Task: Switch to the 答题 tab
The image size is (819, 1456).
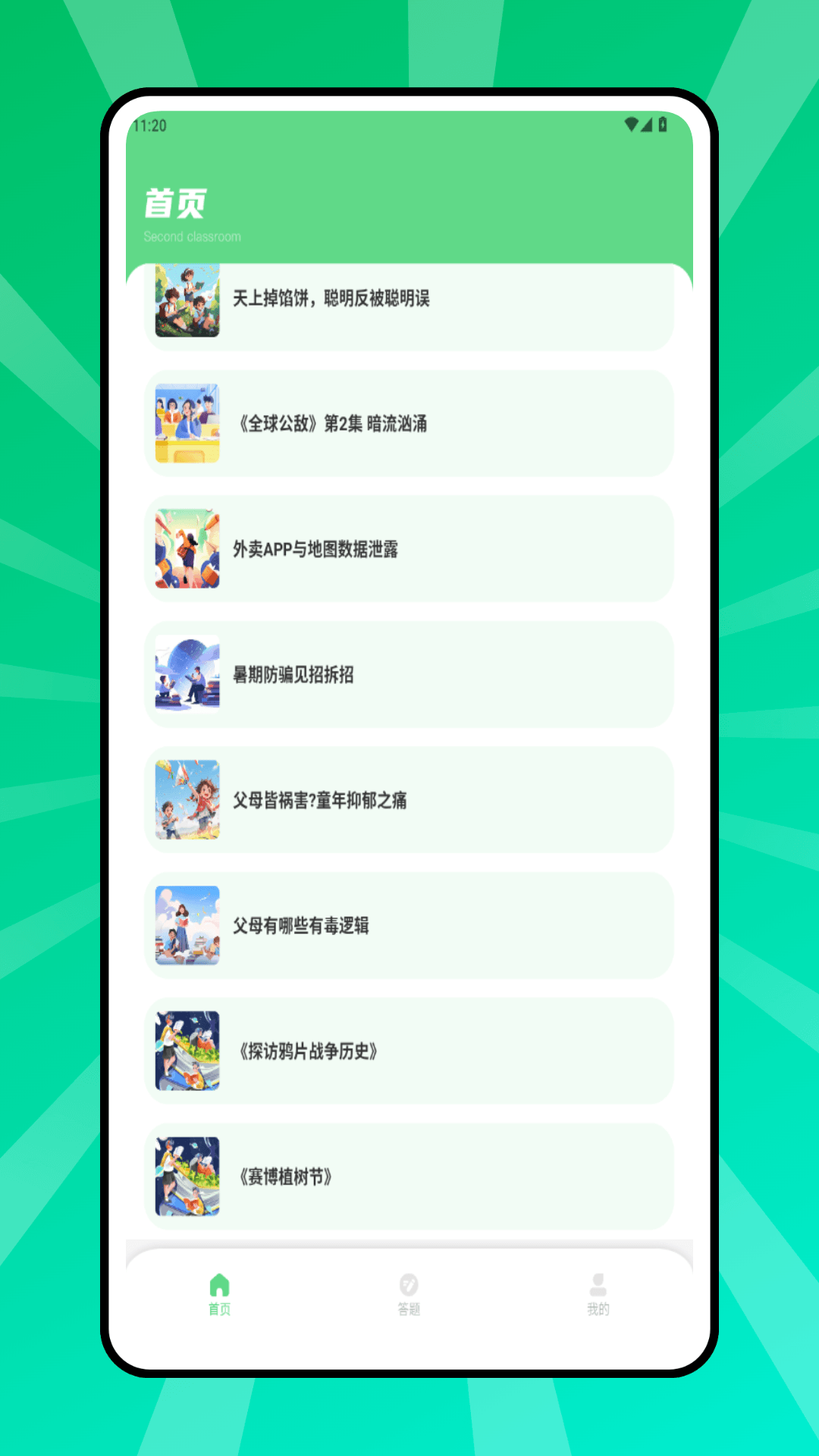Action: [x=409, y=1294]
